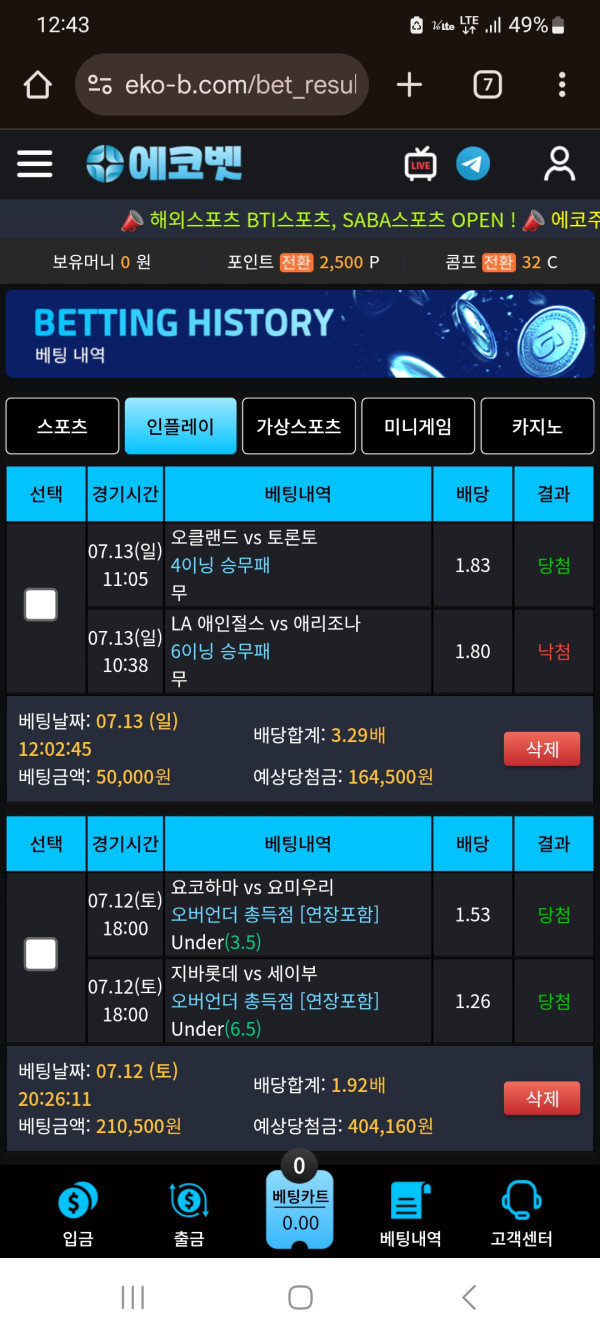Image resolution: width=600 pixels, height=1333 pixels.
Task: Select the 07.13 오클랜드 vs 토론토 bet checkbox
Action: [x=41, y=605]
